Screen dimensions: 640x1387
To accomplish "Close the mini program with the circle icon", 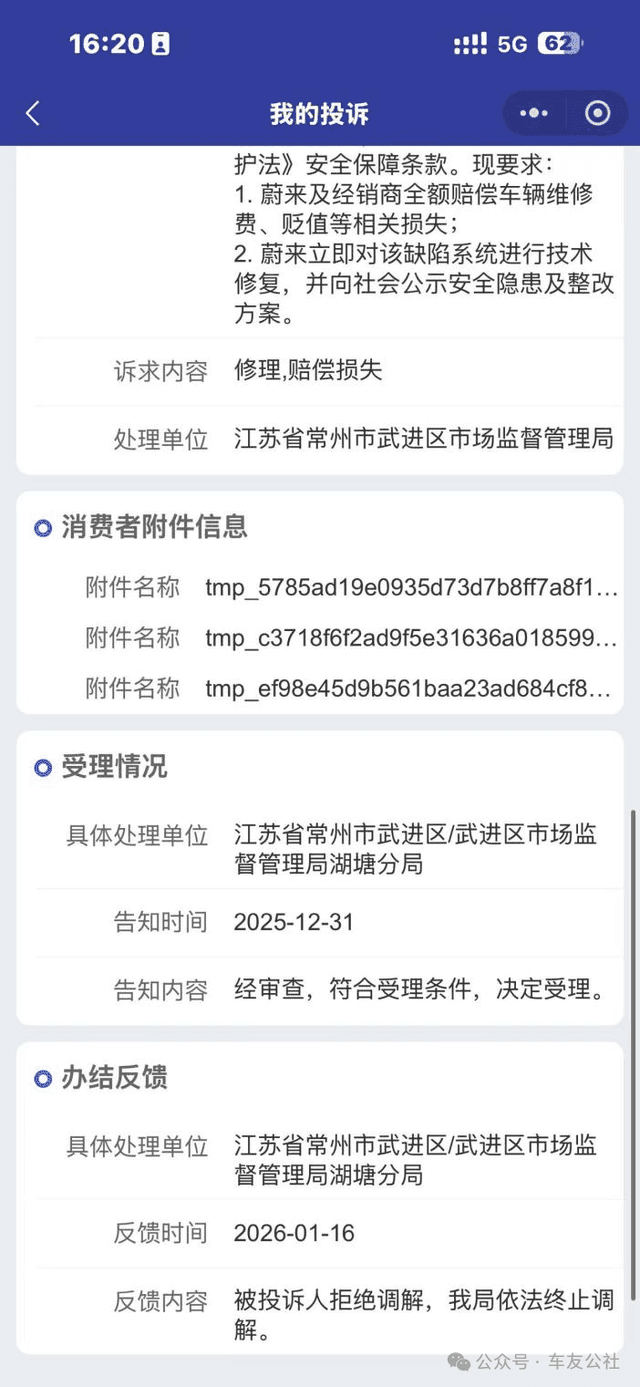I will pos(598,113).
